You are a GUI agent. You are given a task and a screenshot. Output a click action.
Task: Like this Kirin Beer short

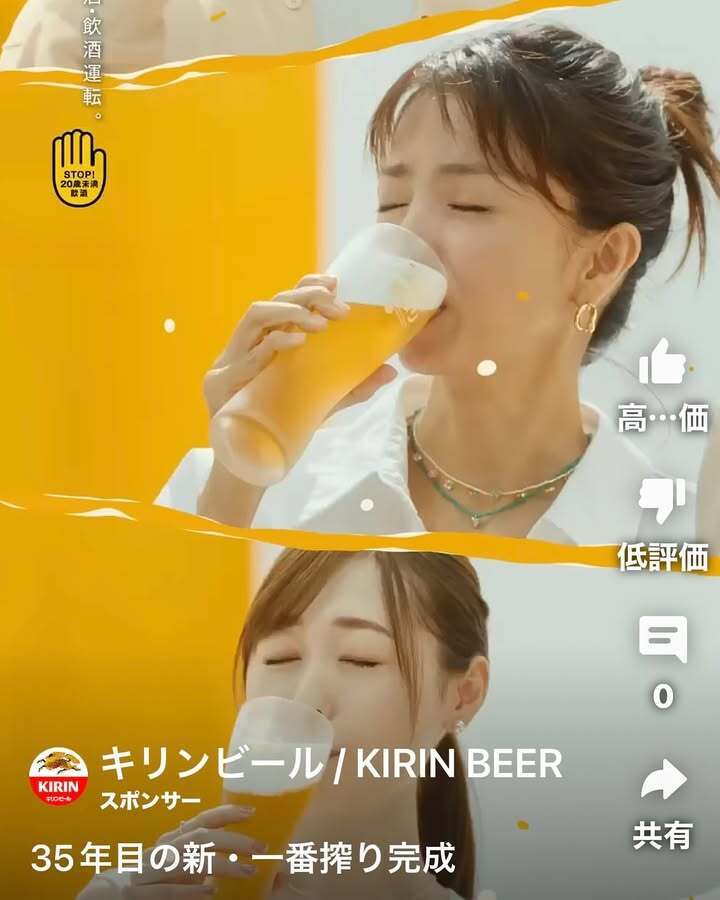click(663, 362)
